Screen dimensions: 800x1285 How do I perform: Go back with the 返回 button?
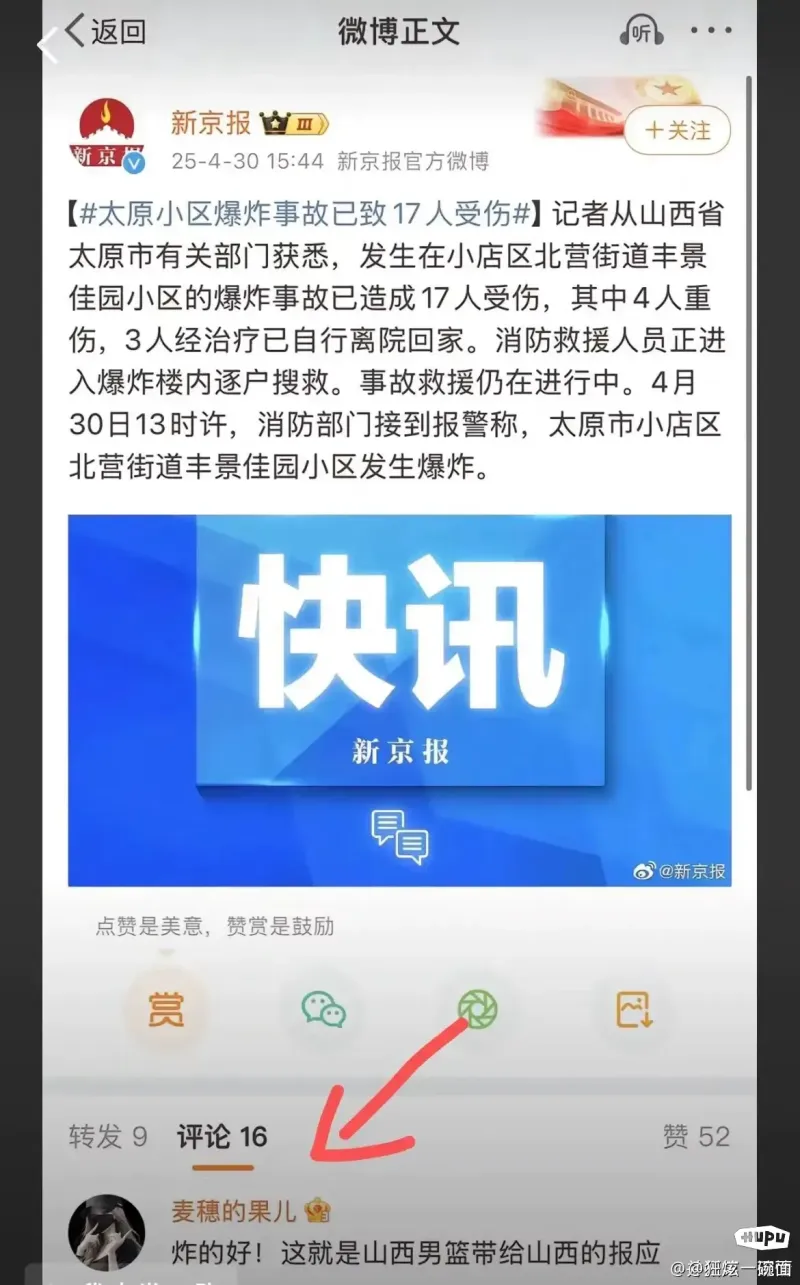(x=106, y=32)
